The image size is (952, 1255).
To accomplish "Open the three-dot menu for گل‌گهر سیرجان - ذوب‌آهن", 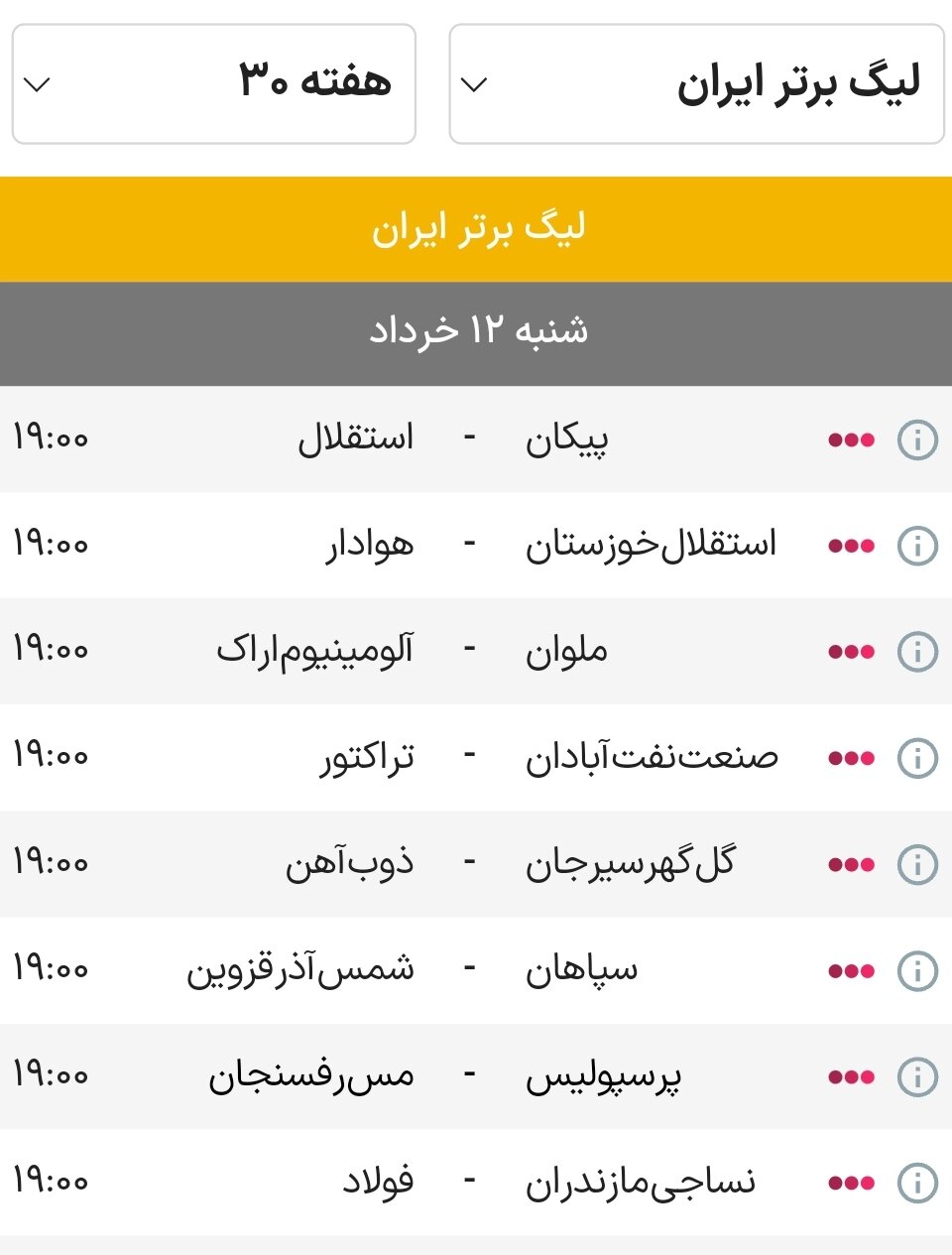I will (851, 863).
